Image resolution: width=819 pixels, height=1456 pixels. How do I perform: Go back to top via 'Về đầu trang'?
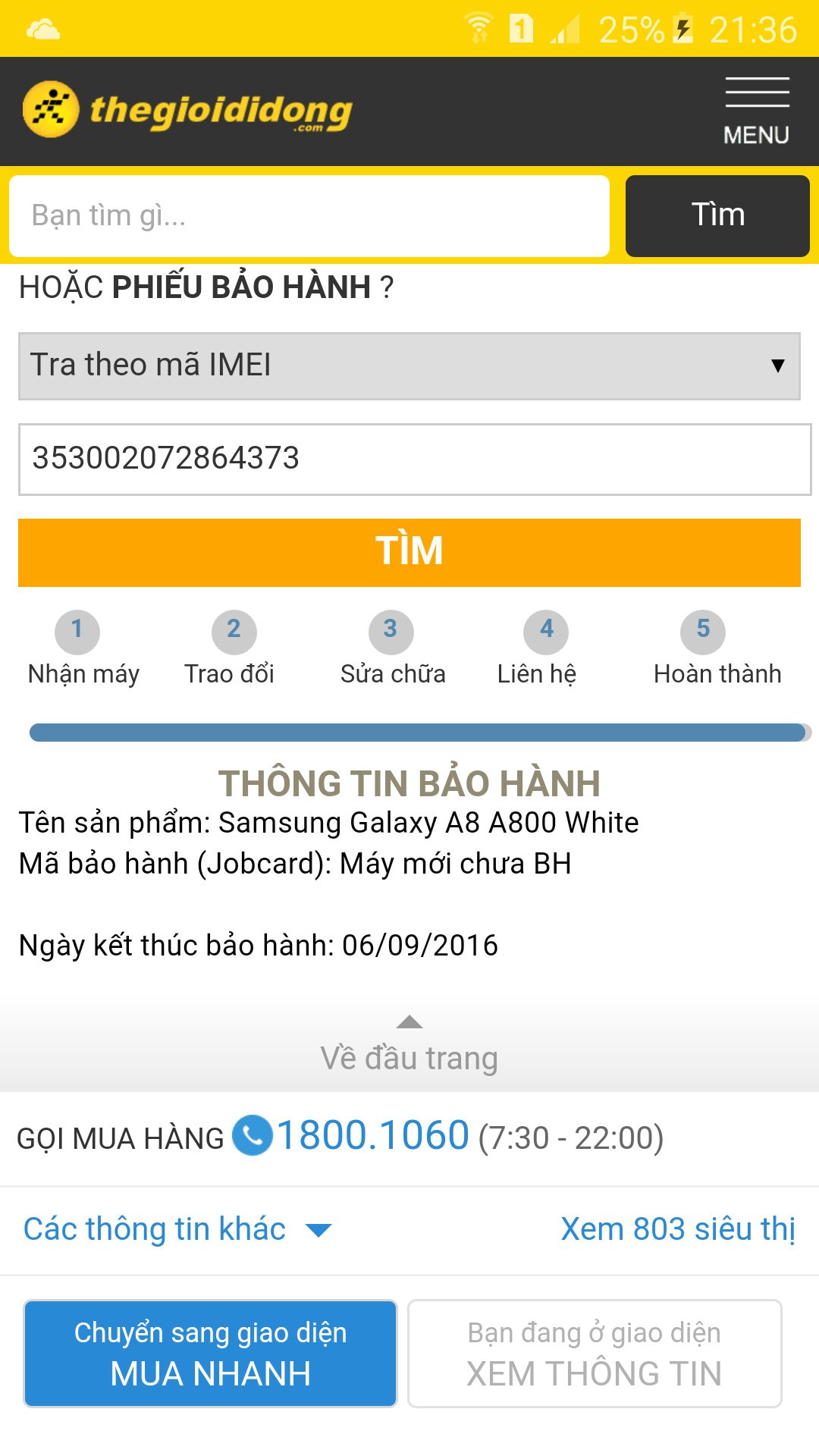point(409,1046)
